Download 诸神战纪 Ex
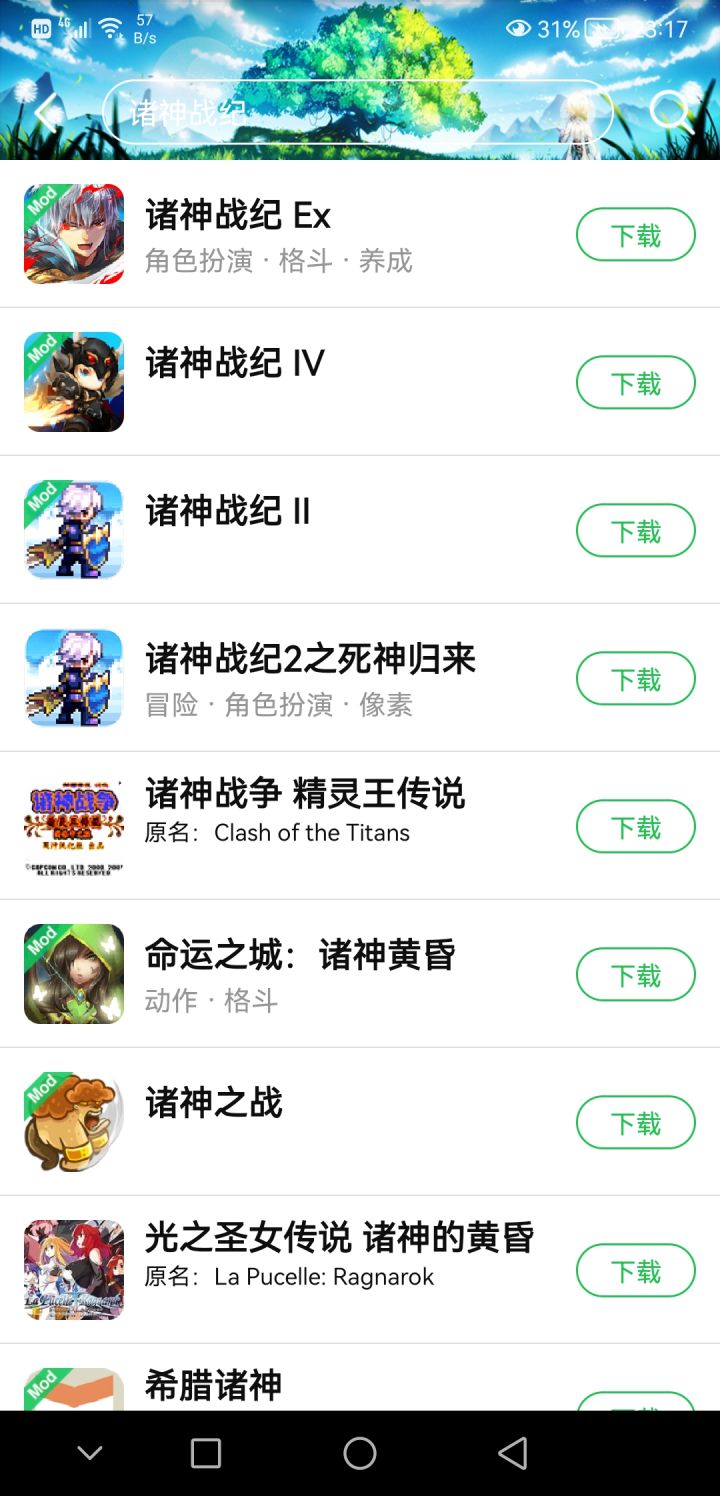 pos(635,234)
